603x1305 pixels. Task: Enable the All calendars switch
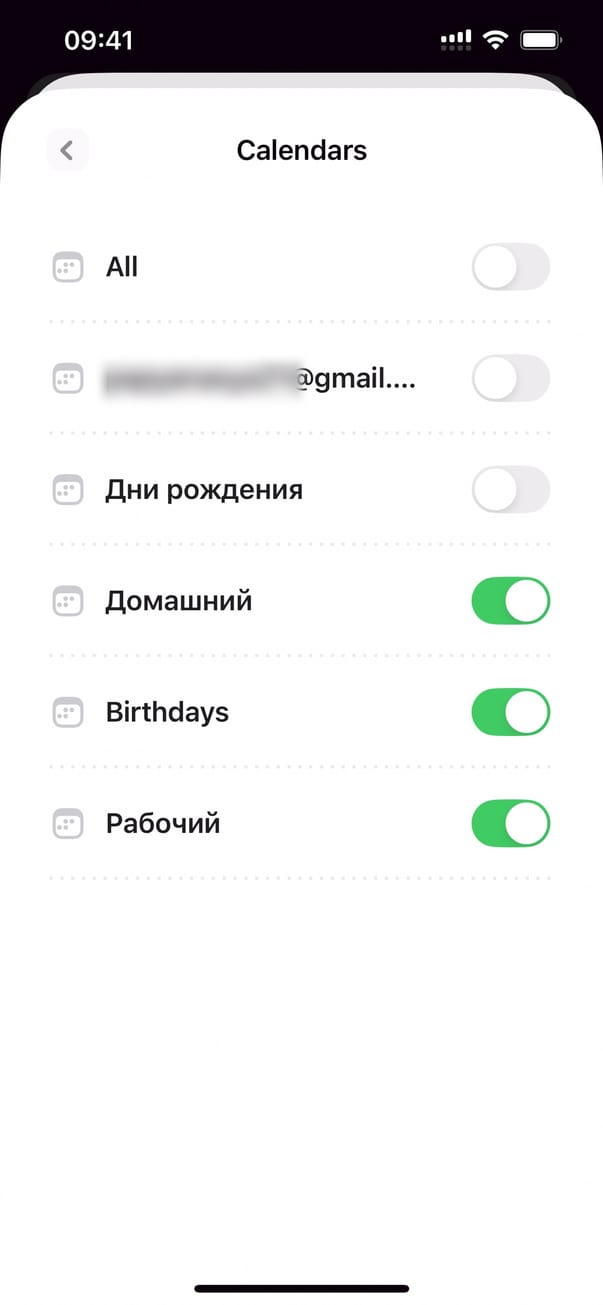[x=510, y=267]
